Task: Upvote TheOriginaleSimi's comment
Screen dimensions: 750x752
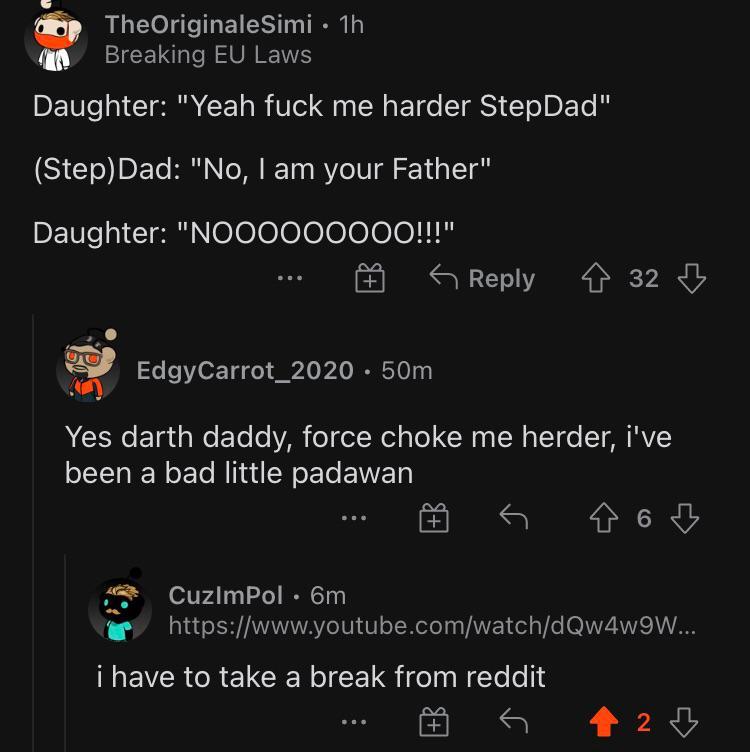Action: (599, 278)
